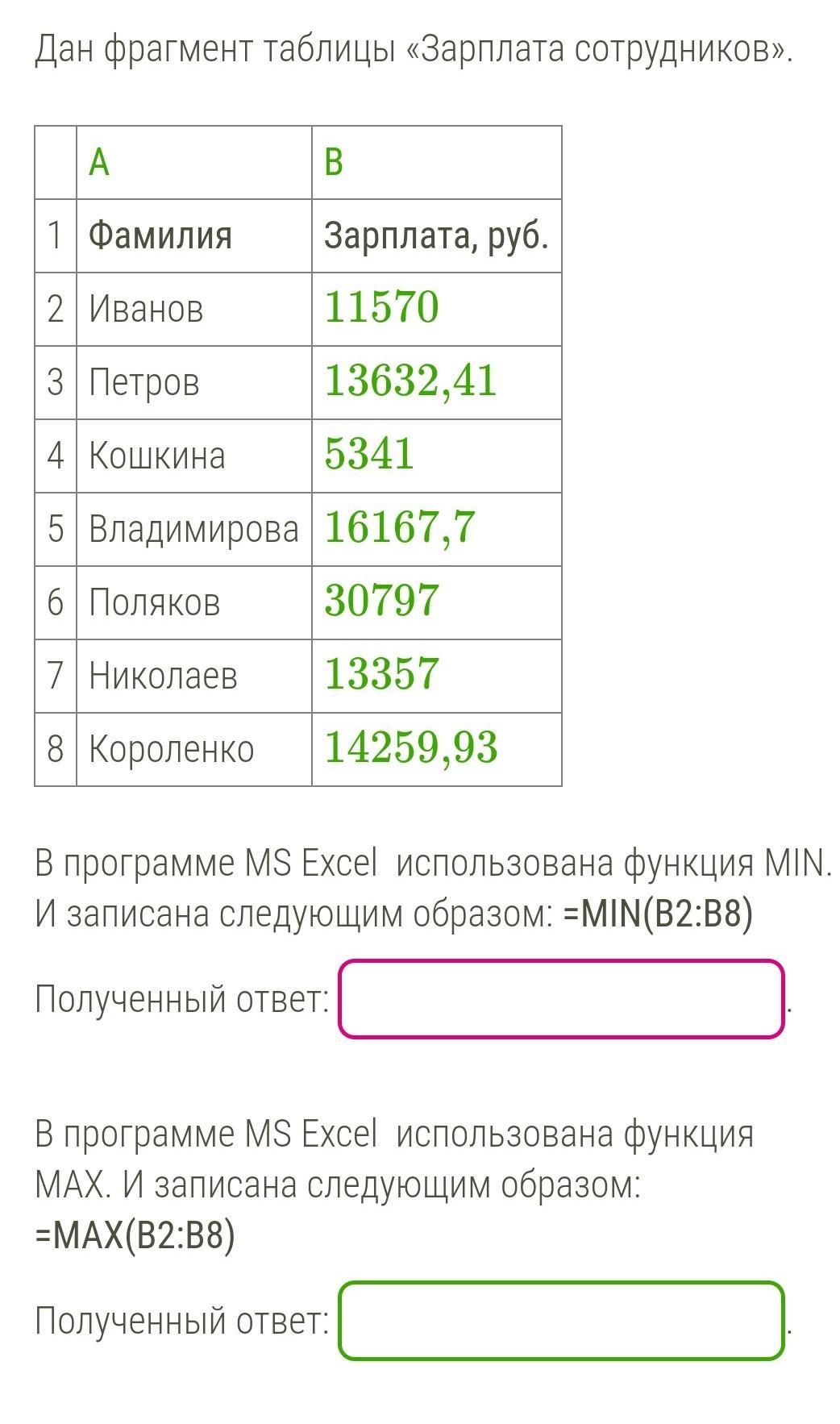Image resolution: width=840 pixels, height=1424 pixels.
Task: Tap the answer field for the MIN function
Action: click(561, 998)
